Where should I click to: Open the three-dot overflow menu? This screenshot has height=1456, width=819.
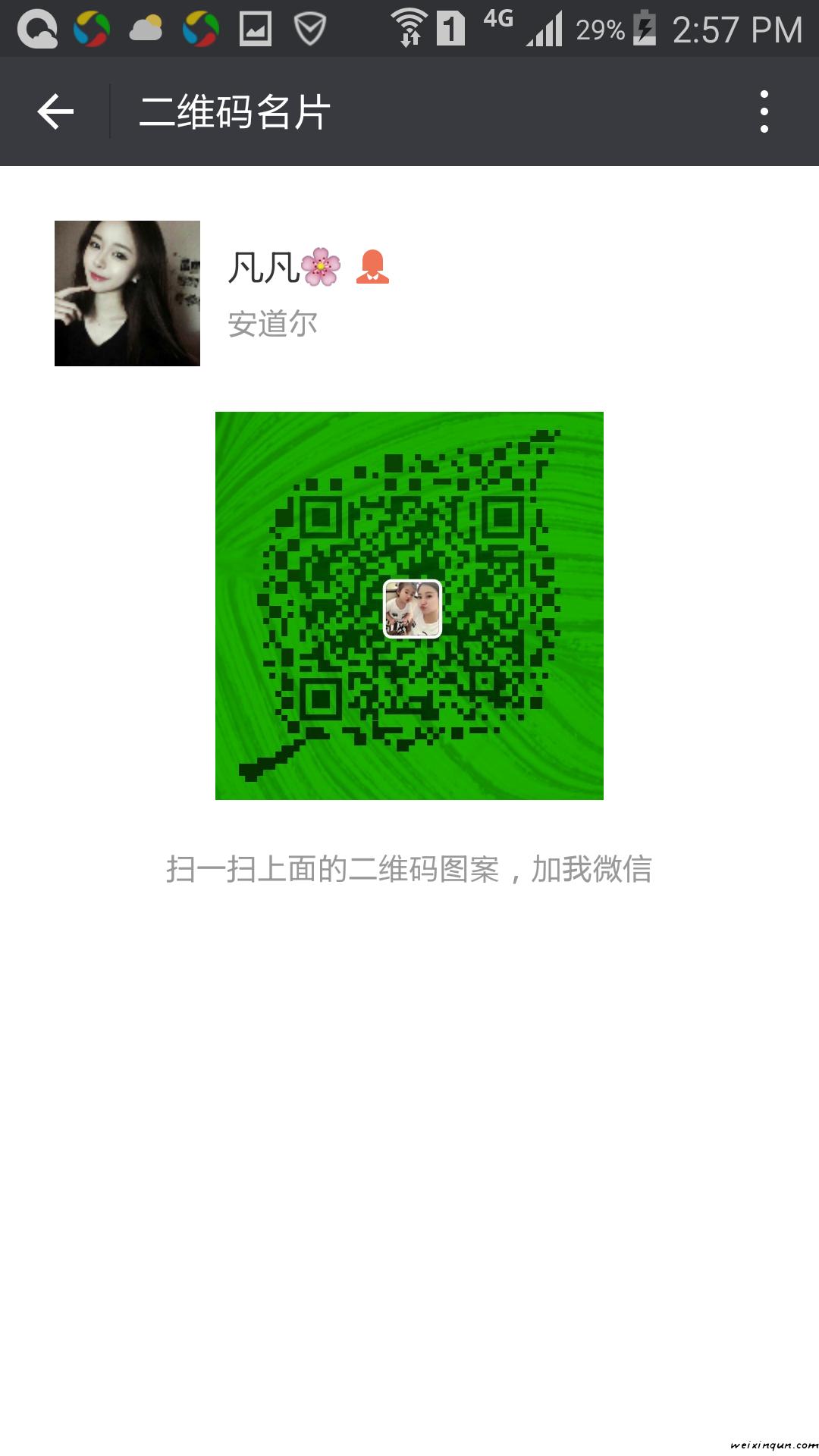pyautogui.click(x=764, y=112)
